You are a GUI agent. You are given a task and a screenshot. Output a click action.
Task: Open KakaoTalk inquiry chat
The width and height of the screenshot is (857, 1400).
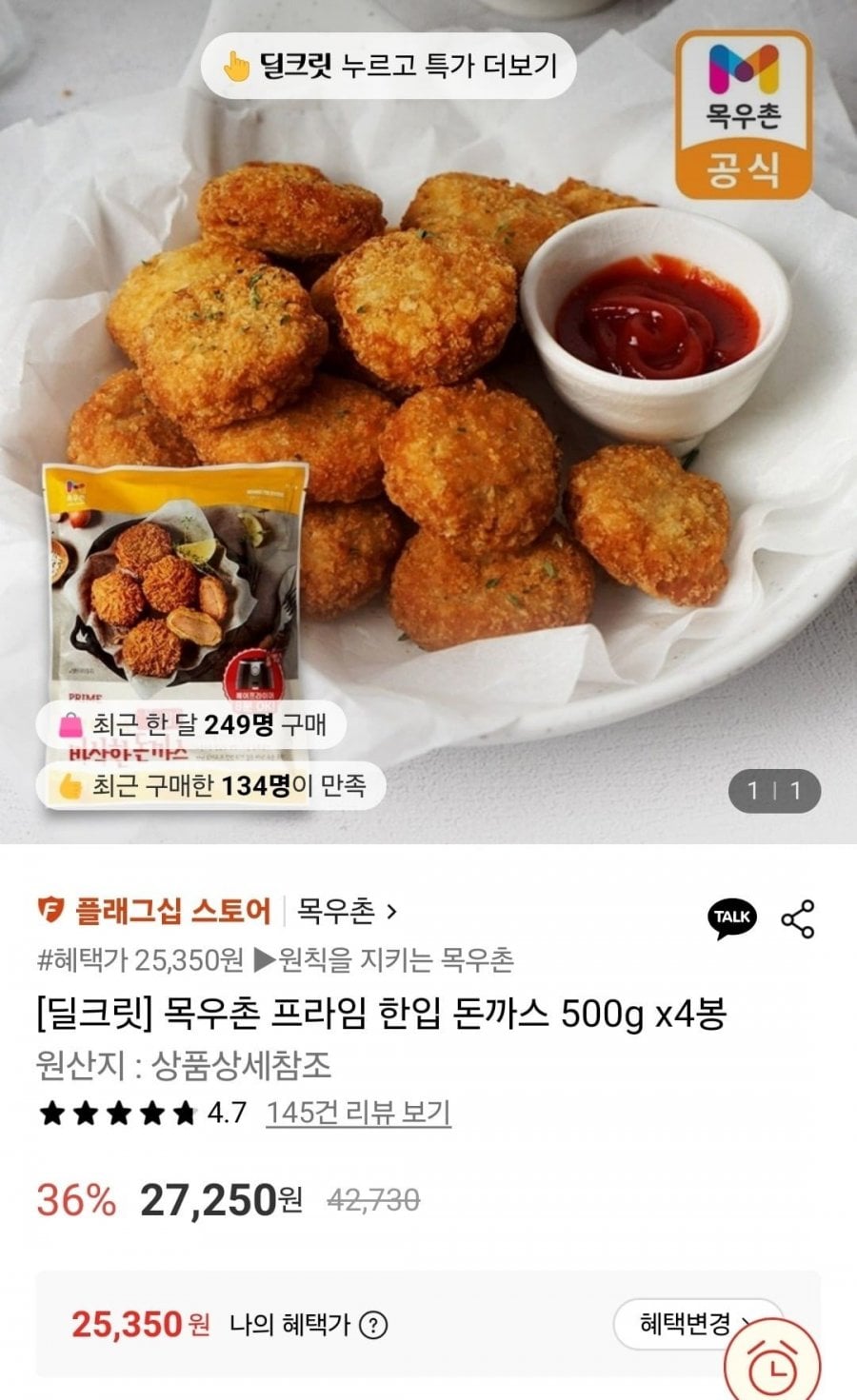pyautogui.click(x=731, y=917)
